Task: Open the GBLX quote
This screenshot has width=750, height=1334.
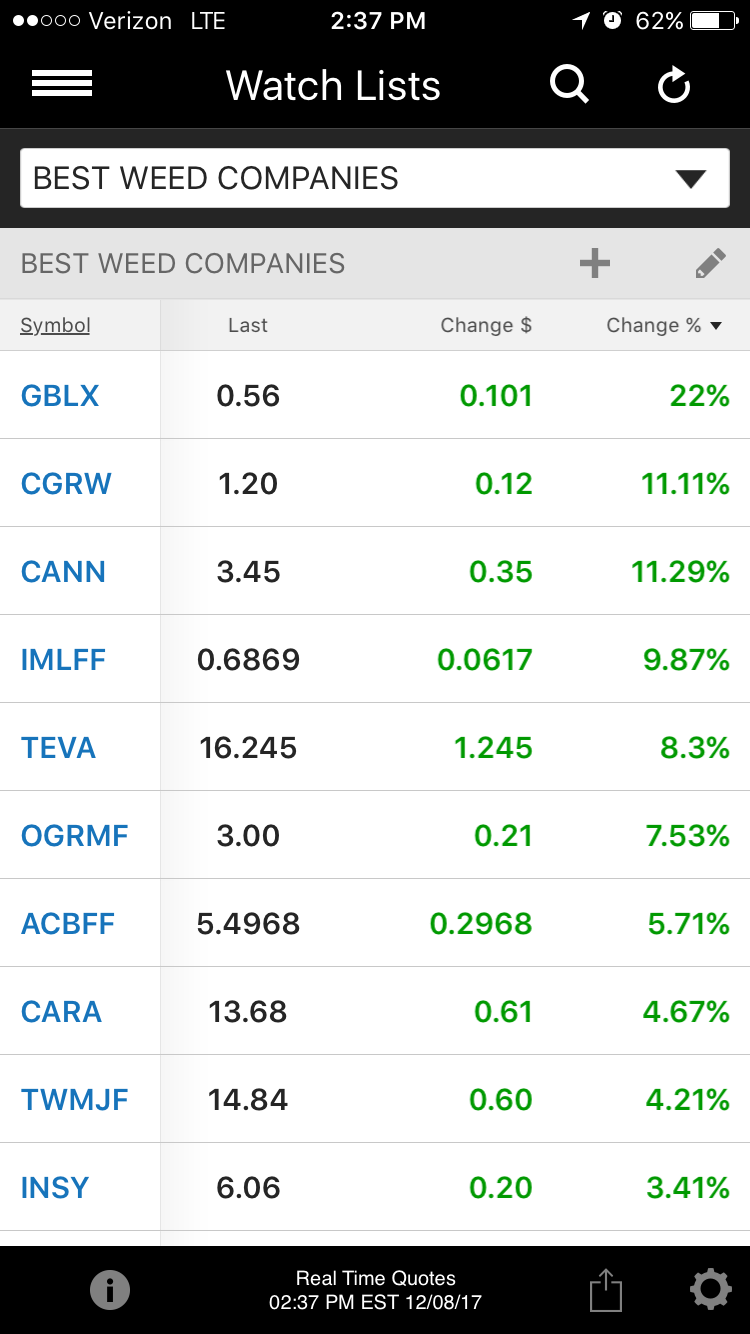Action: (60, 396)
